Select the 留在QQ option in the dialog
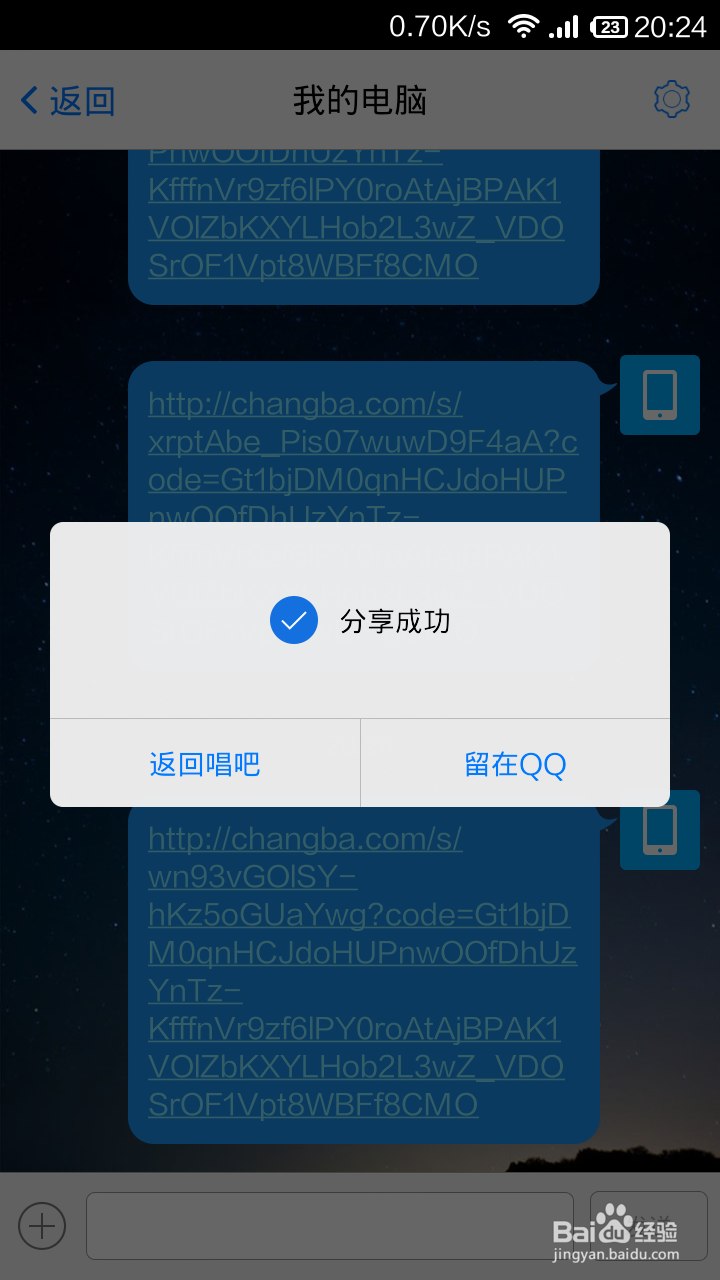Image resolution: width=720 pixels, height=1280 pixels. click(515, 763)
